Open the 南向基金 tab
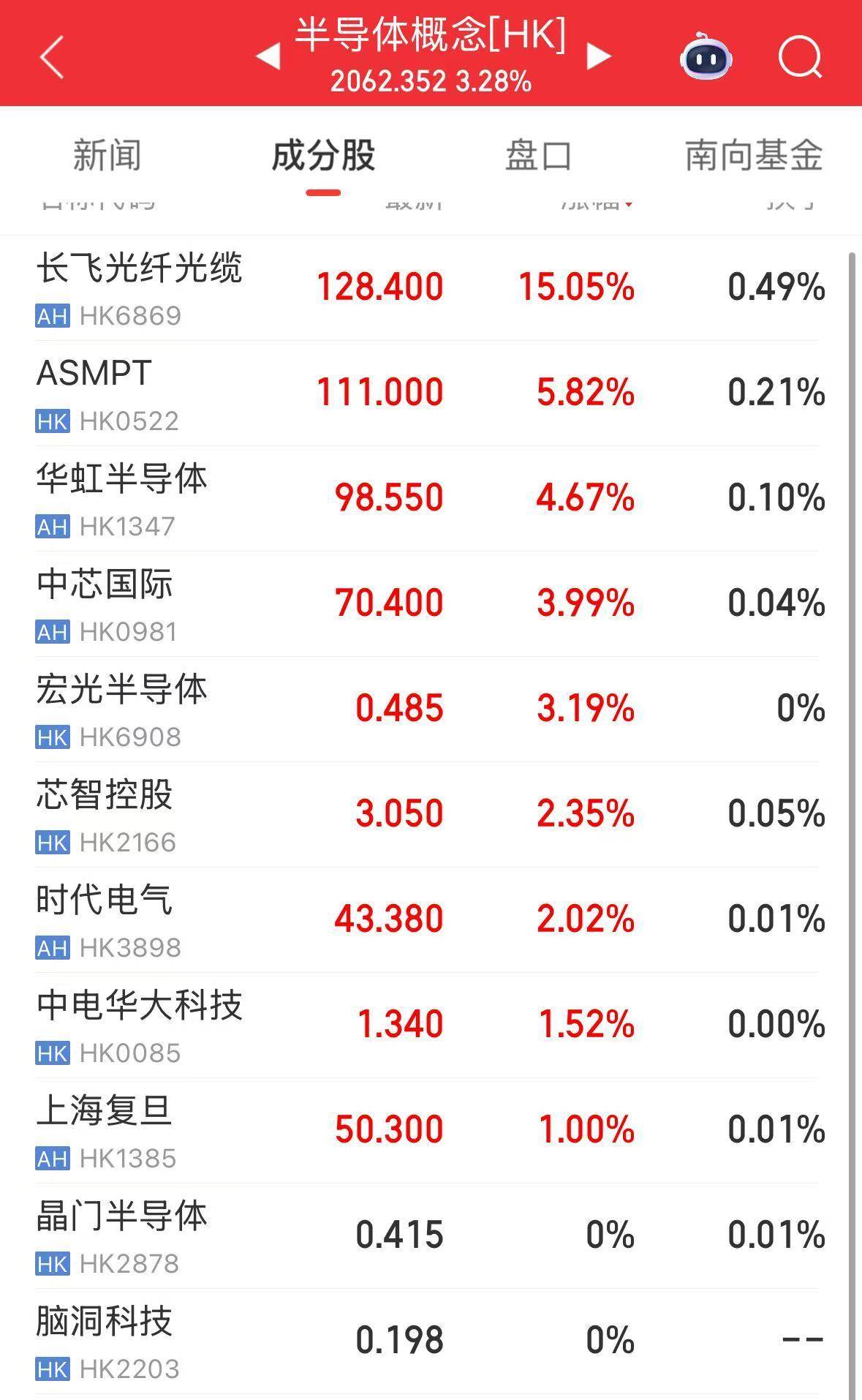The width and height of the screenshot is (862, 1400). 754,156
